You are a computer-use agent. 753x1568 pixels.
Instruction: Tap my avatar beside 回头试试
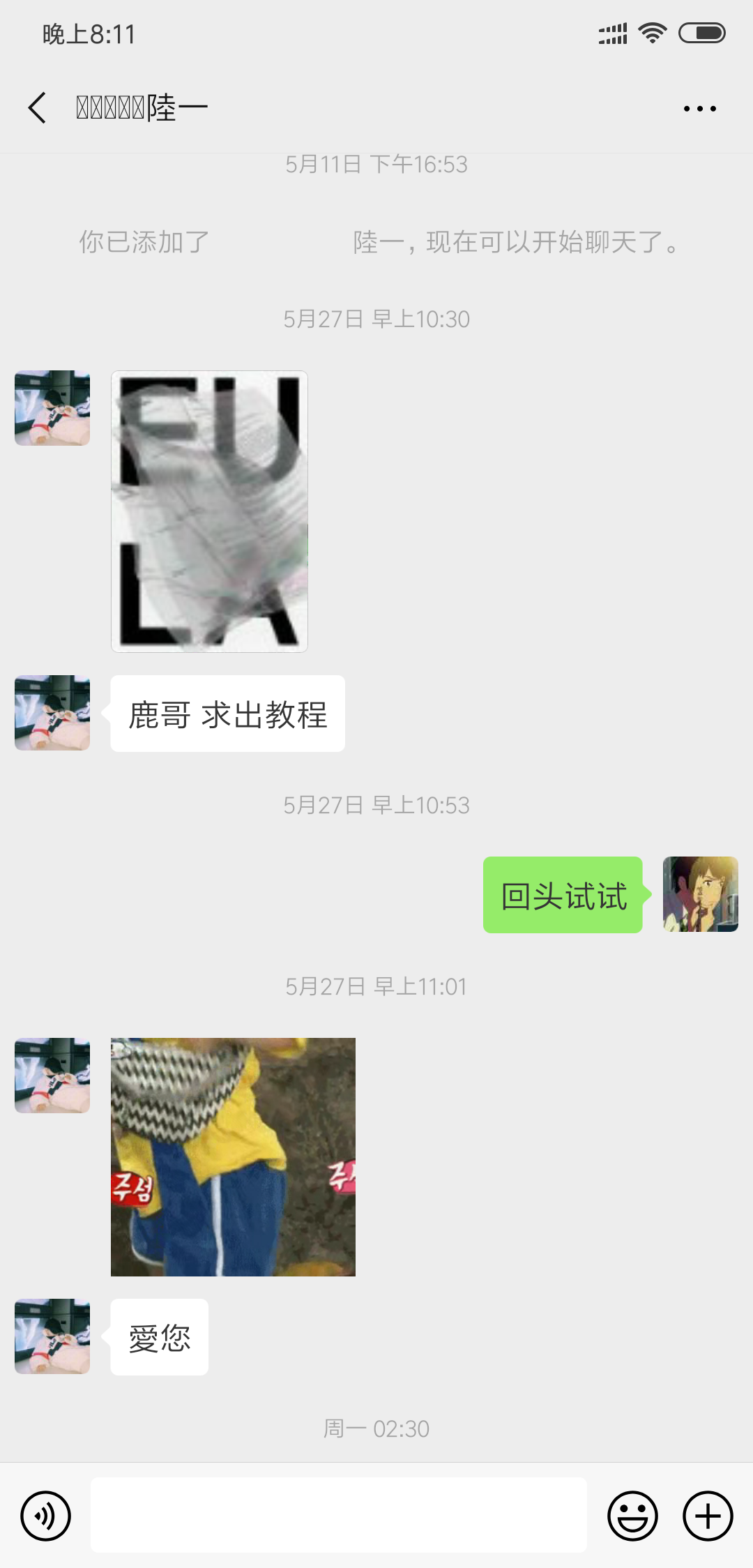pyautogui.click(x=700, y=894)
